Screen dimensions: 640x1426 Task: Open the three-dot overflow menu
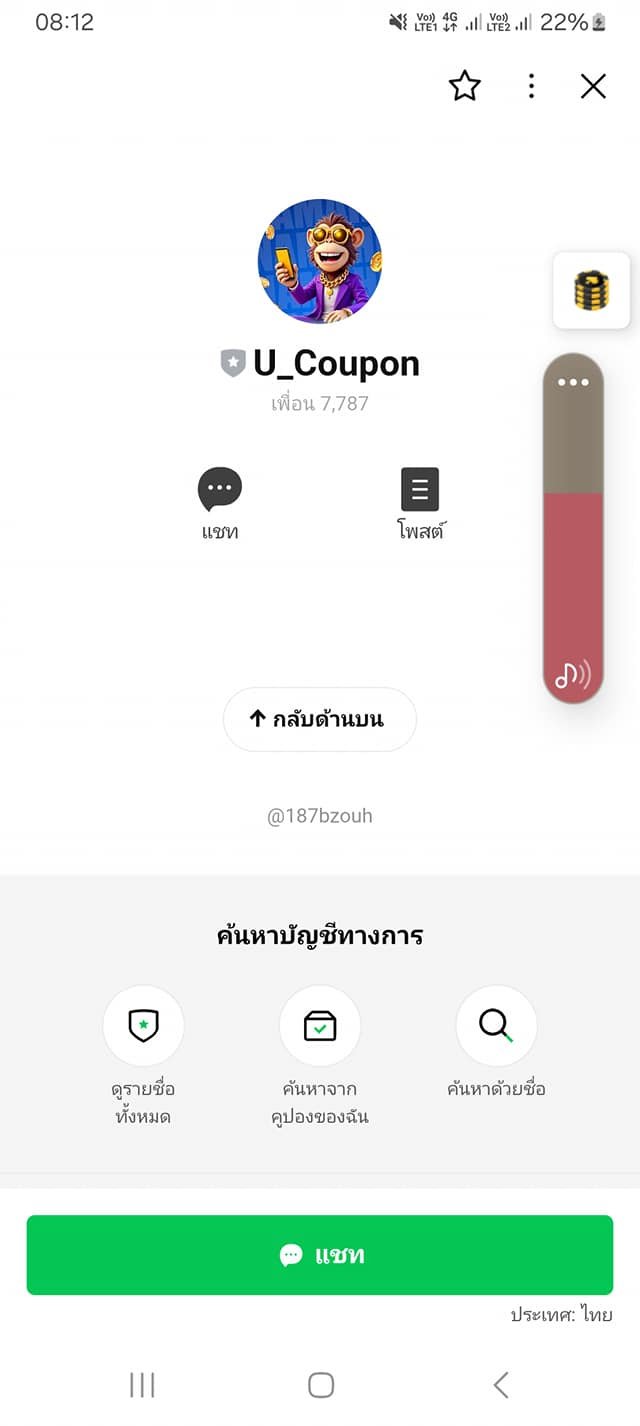pyautogui.click(x=531, y=87)
